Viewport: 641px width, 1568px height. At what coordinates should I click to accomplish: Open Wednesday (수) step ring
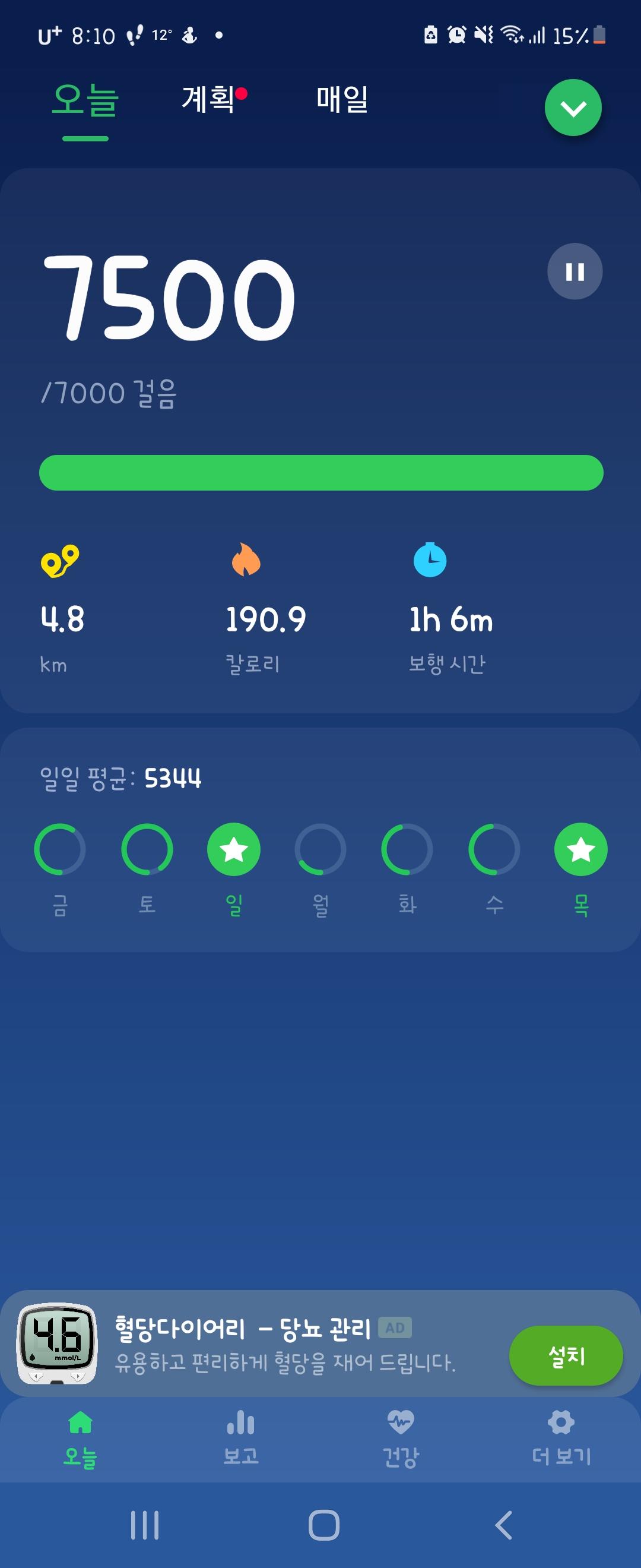(x=494, y=849)
